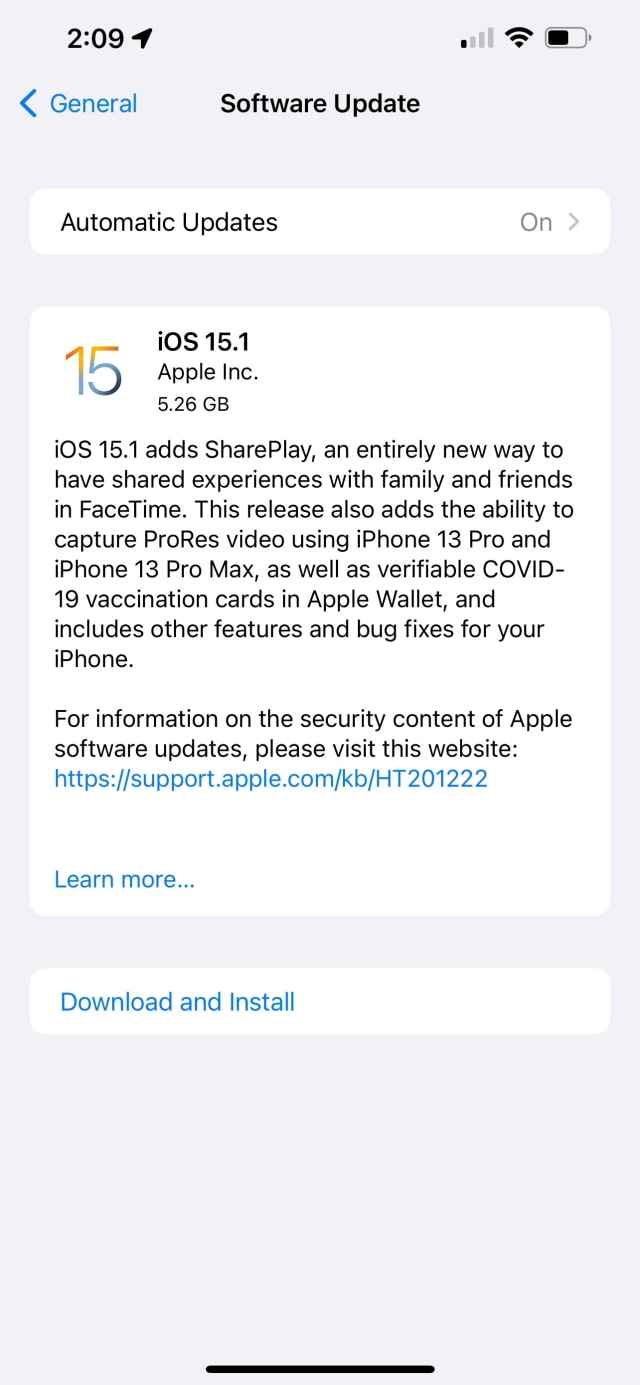Tap Learn more about iOS 15.1
This screenshot has height=1385, width=640.
pyautogui.click(x=124, y=880)
